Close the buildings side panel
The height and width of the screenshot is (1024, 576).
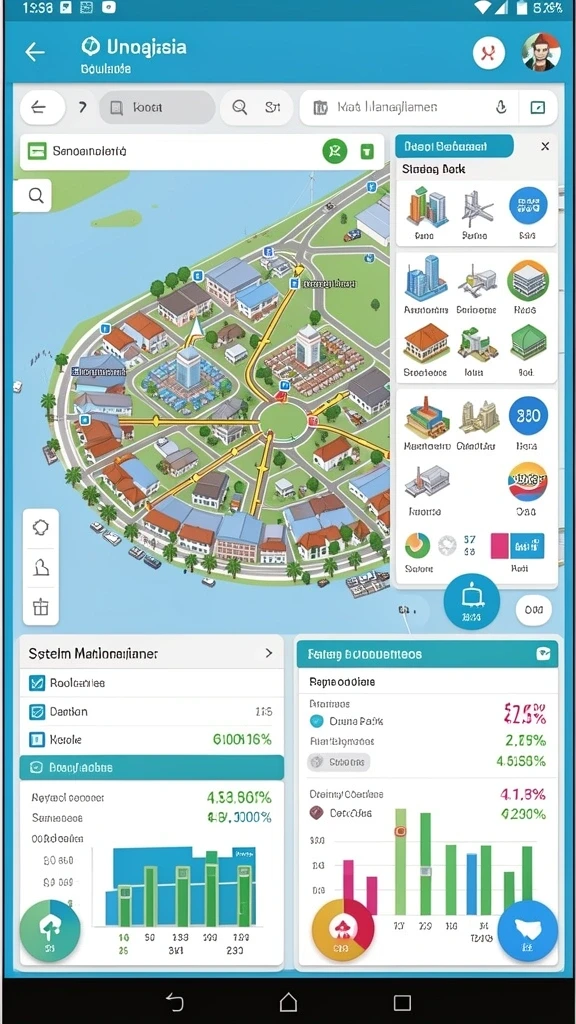pos(545,146)
